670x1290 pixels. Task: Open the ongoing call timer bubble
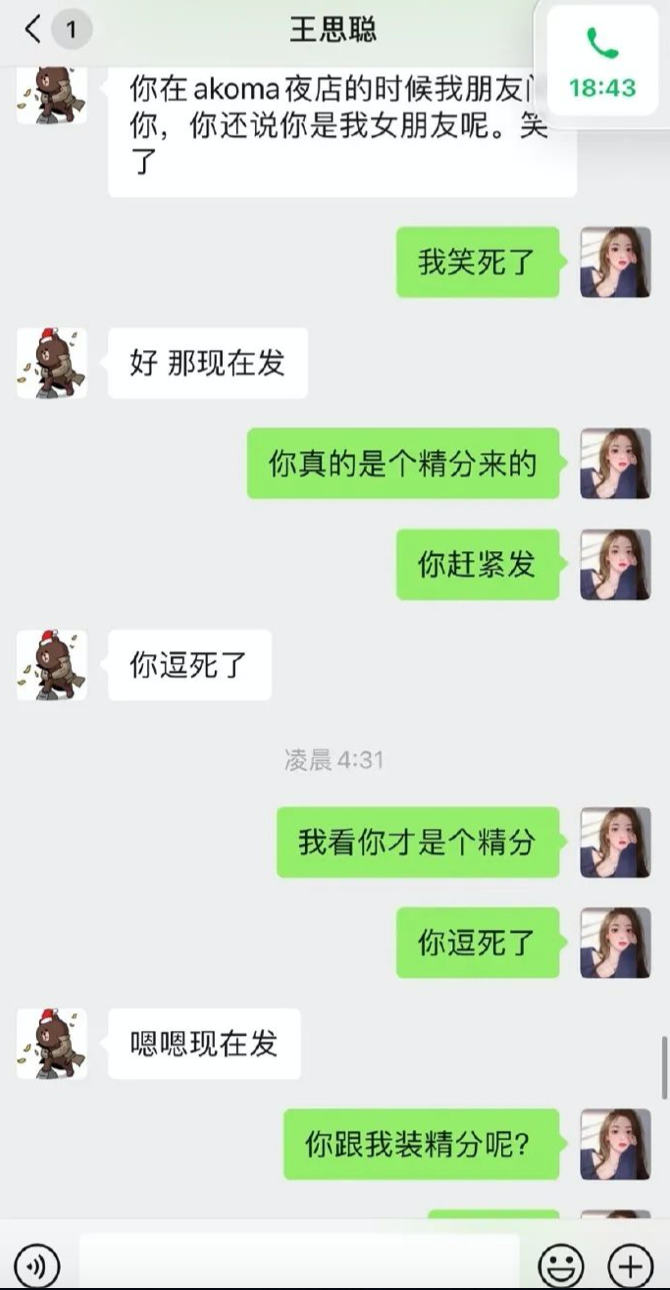[602, 63]
